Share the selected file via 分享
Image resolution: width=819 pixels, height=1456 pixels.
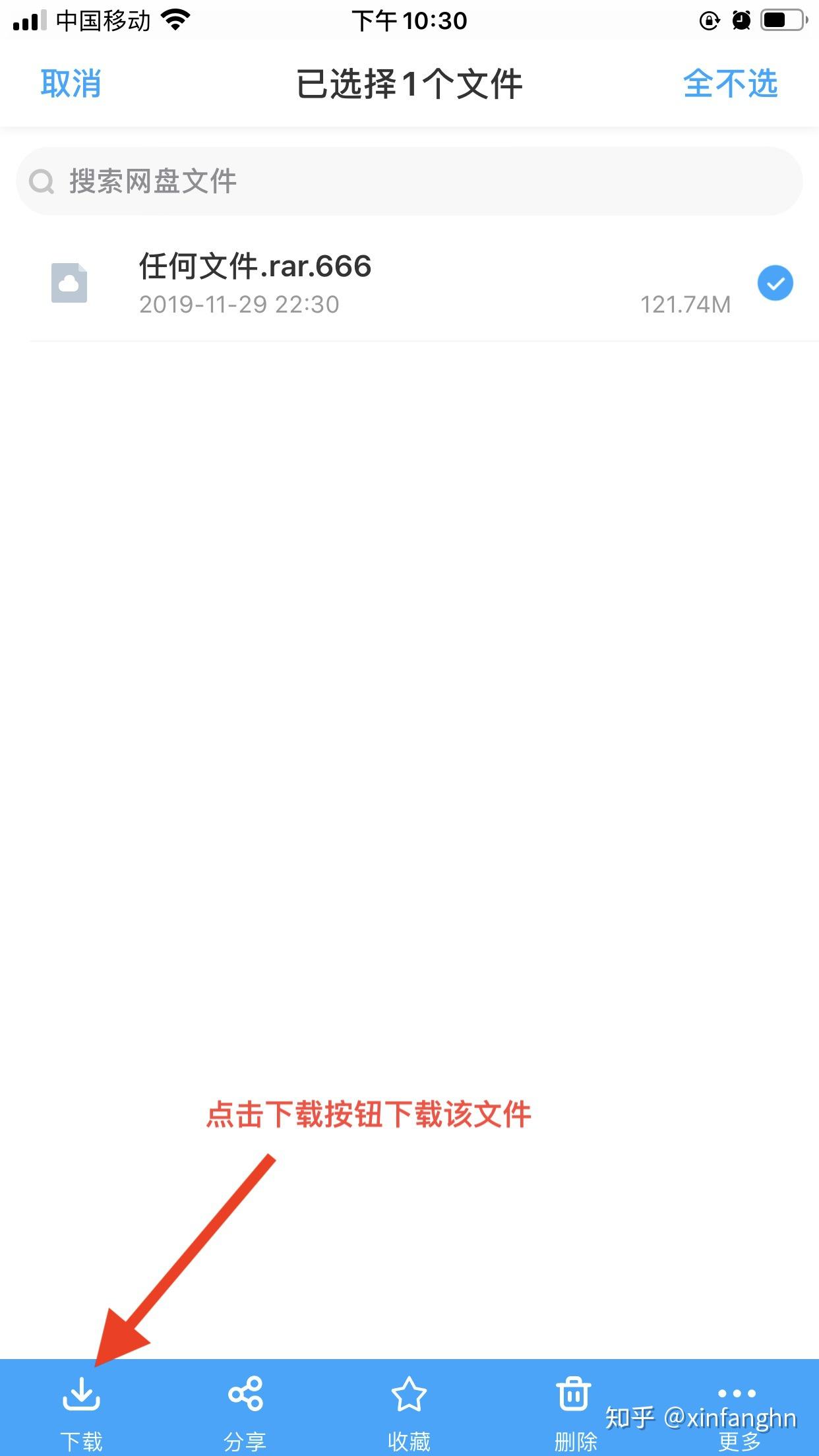[x=245, y=1409]
